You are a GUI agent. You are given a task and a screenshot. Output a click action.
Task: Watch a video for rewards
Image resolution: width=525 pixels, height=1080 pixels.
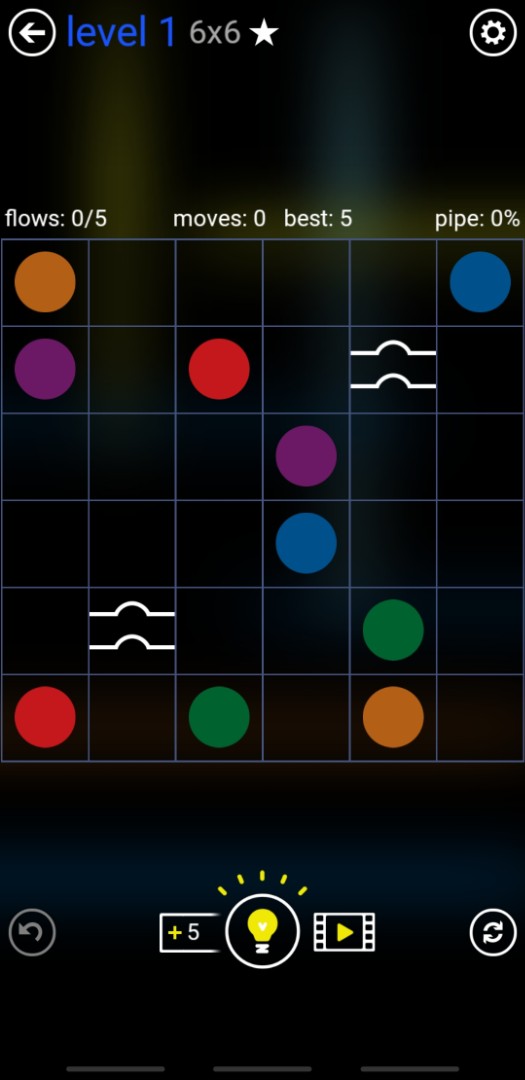(344, 933)
